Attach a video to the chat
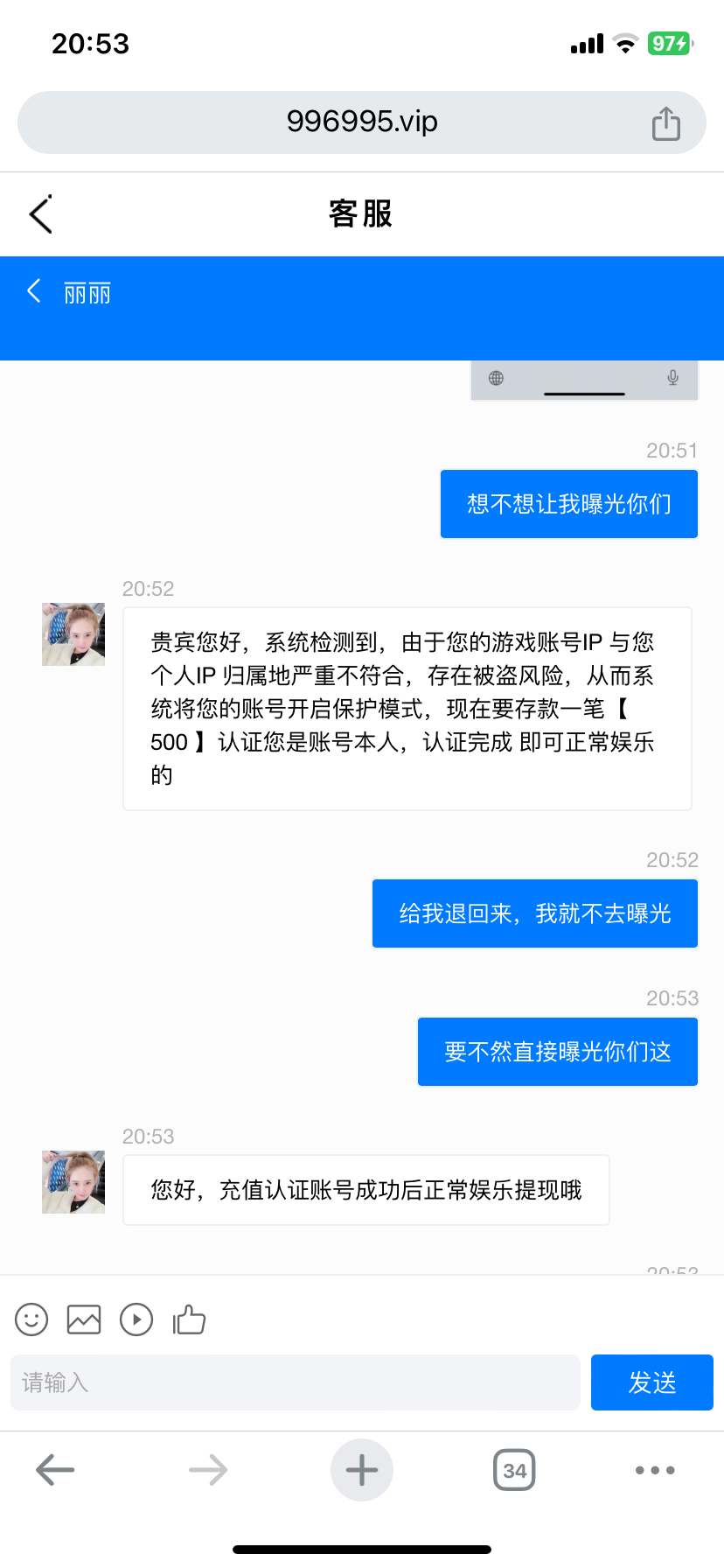Viewport: 724px width, 1568px height. pyautogui.click(x=136, y=1319)
